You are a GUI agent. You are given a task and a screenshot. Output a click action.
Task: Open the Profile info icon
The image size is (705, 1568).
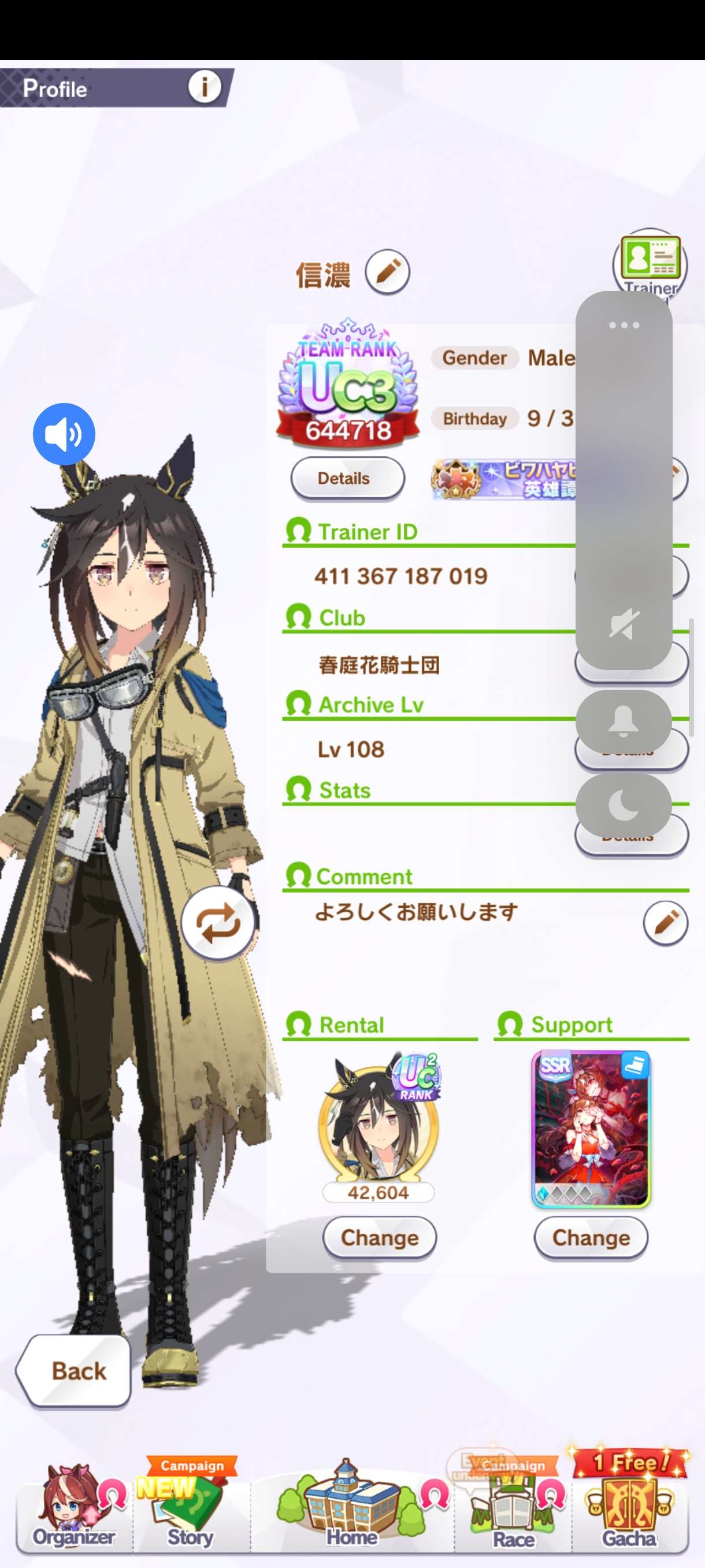pos(204,87)
